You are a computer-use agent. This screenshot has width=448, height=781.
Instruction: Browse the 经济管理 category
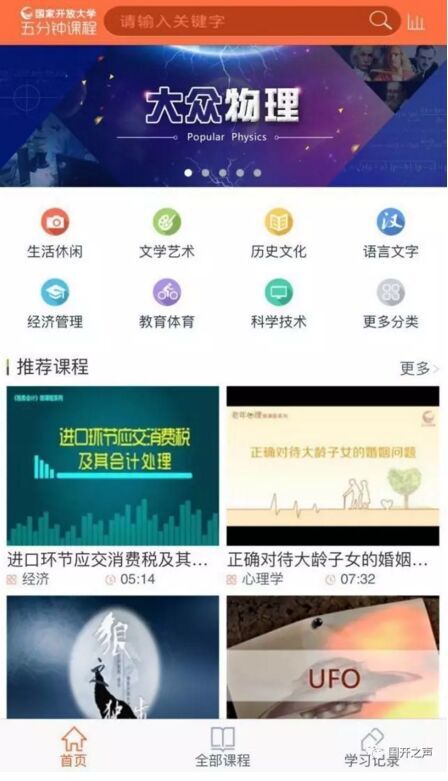point(55,304)
